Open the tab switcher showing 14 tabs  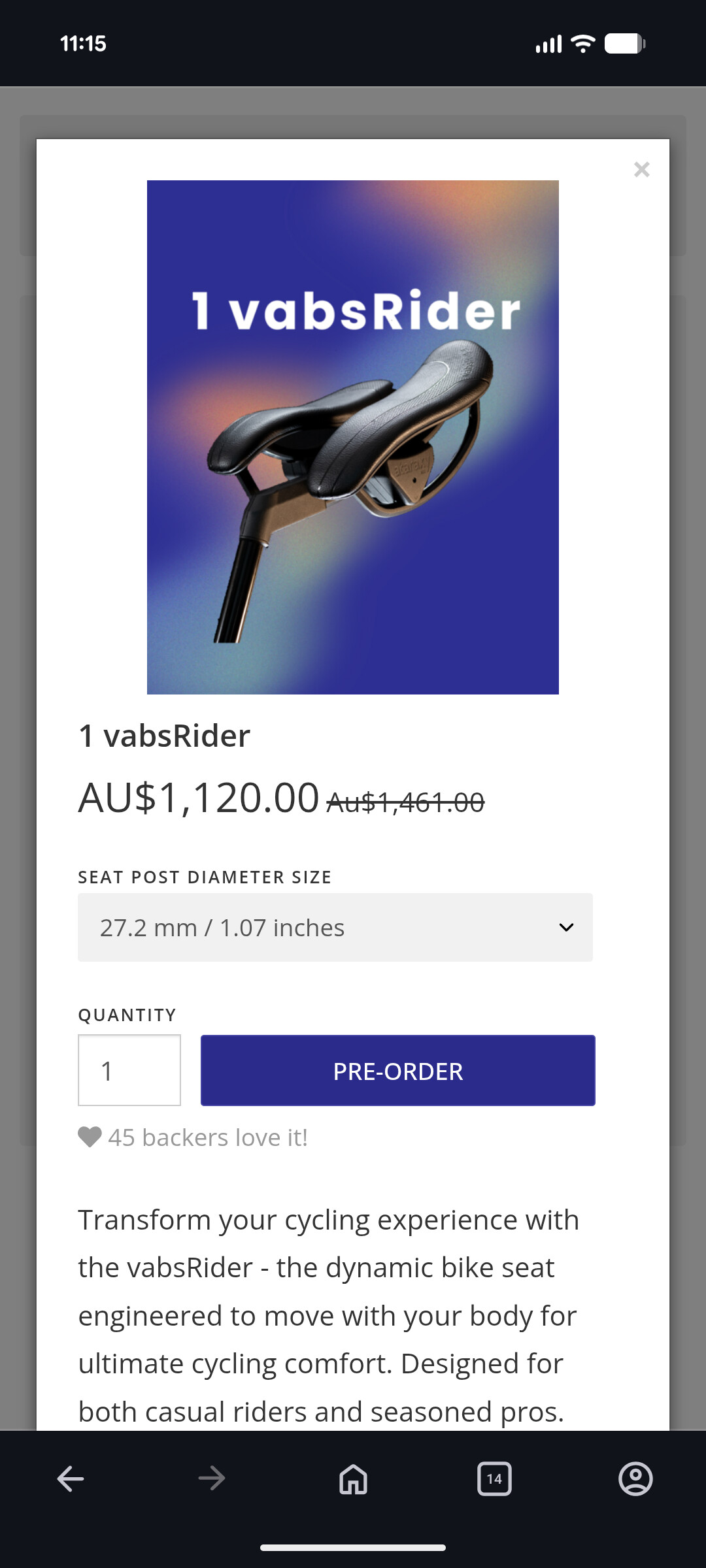click(494, 1478)
